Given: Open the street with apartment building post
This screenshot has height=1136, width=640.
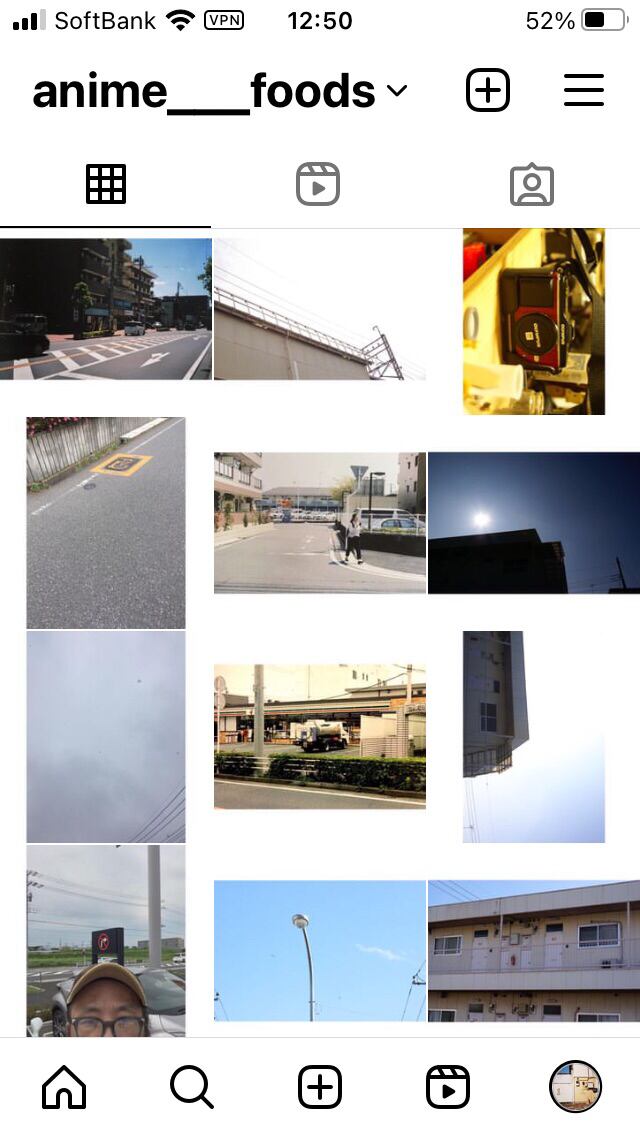Looking at the screenshot, I should [x=106, y=309].
